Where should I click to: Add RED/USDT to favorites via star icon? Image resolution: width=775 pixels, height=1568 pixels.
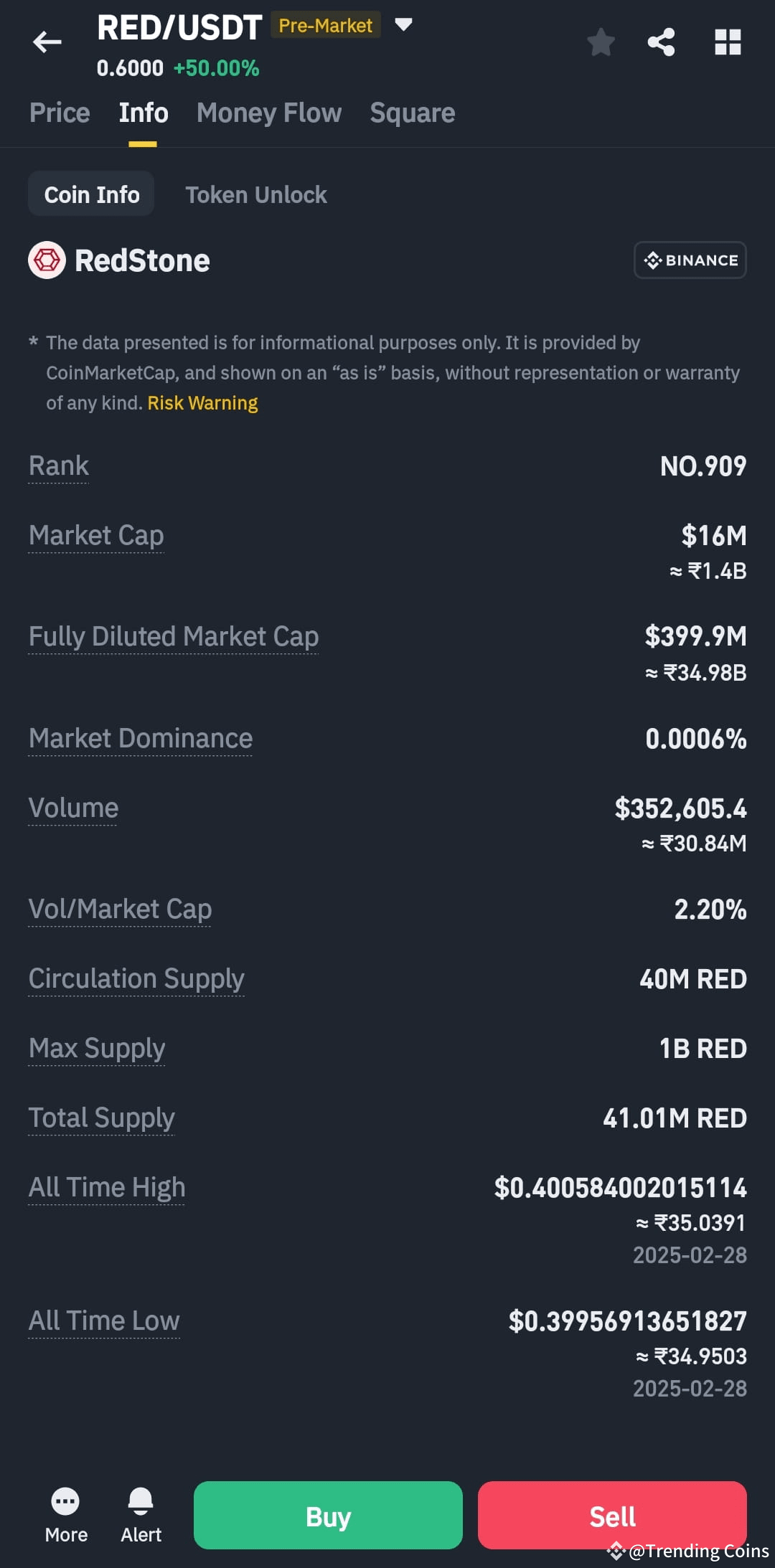point(601,42)
